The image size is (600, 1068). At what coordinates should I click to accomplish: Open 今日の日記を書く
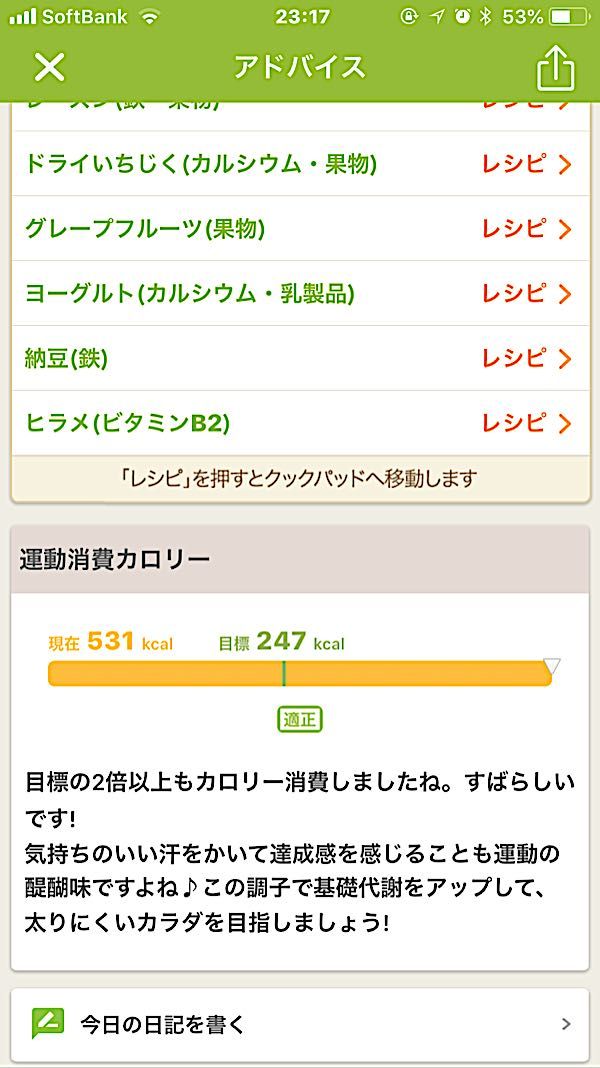coord(300,1024)
